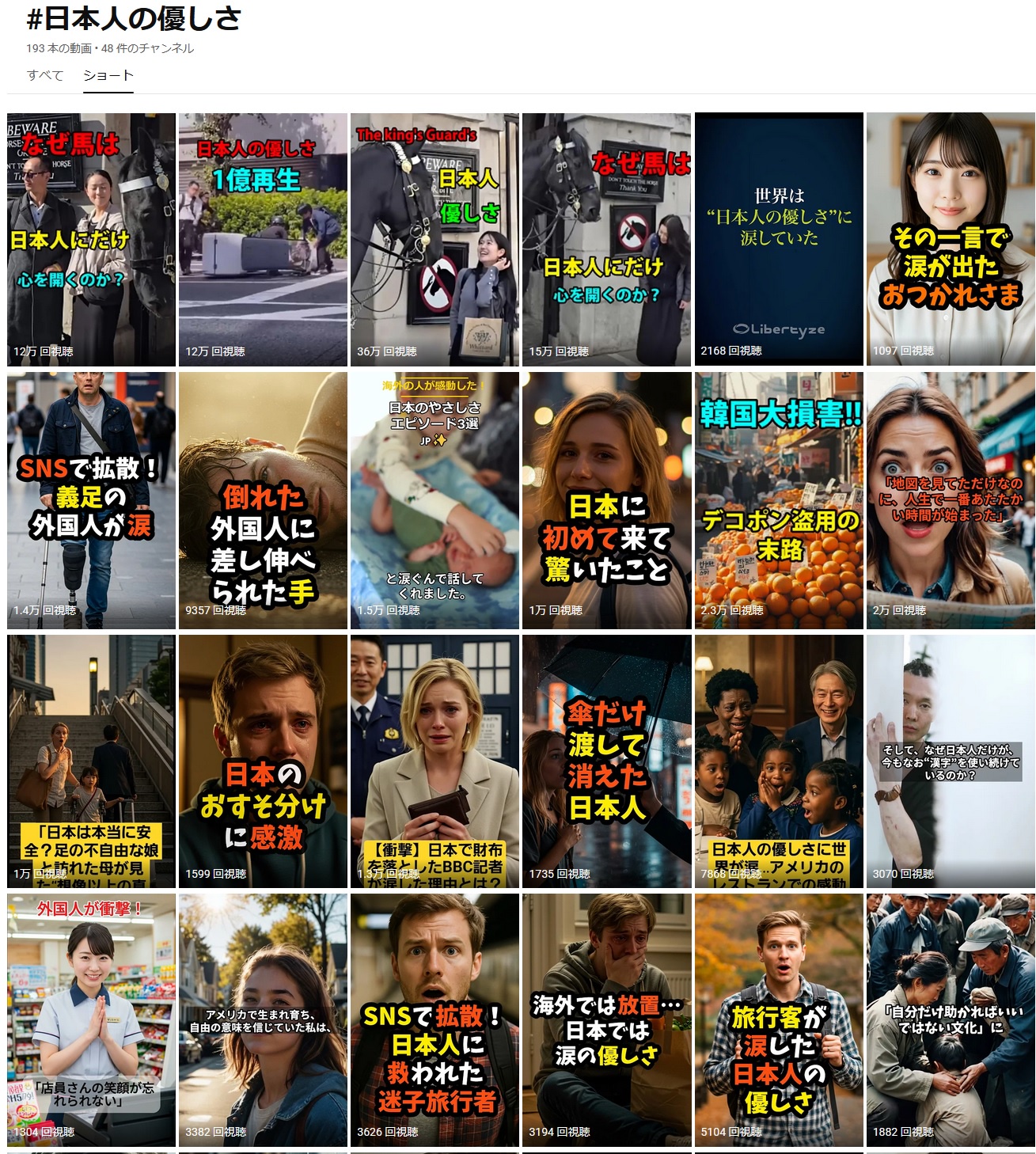Play the 傘だけ渡して消えた日本人 short

point(606,761)
